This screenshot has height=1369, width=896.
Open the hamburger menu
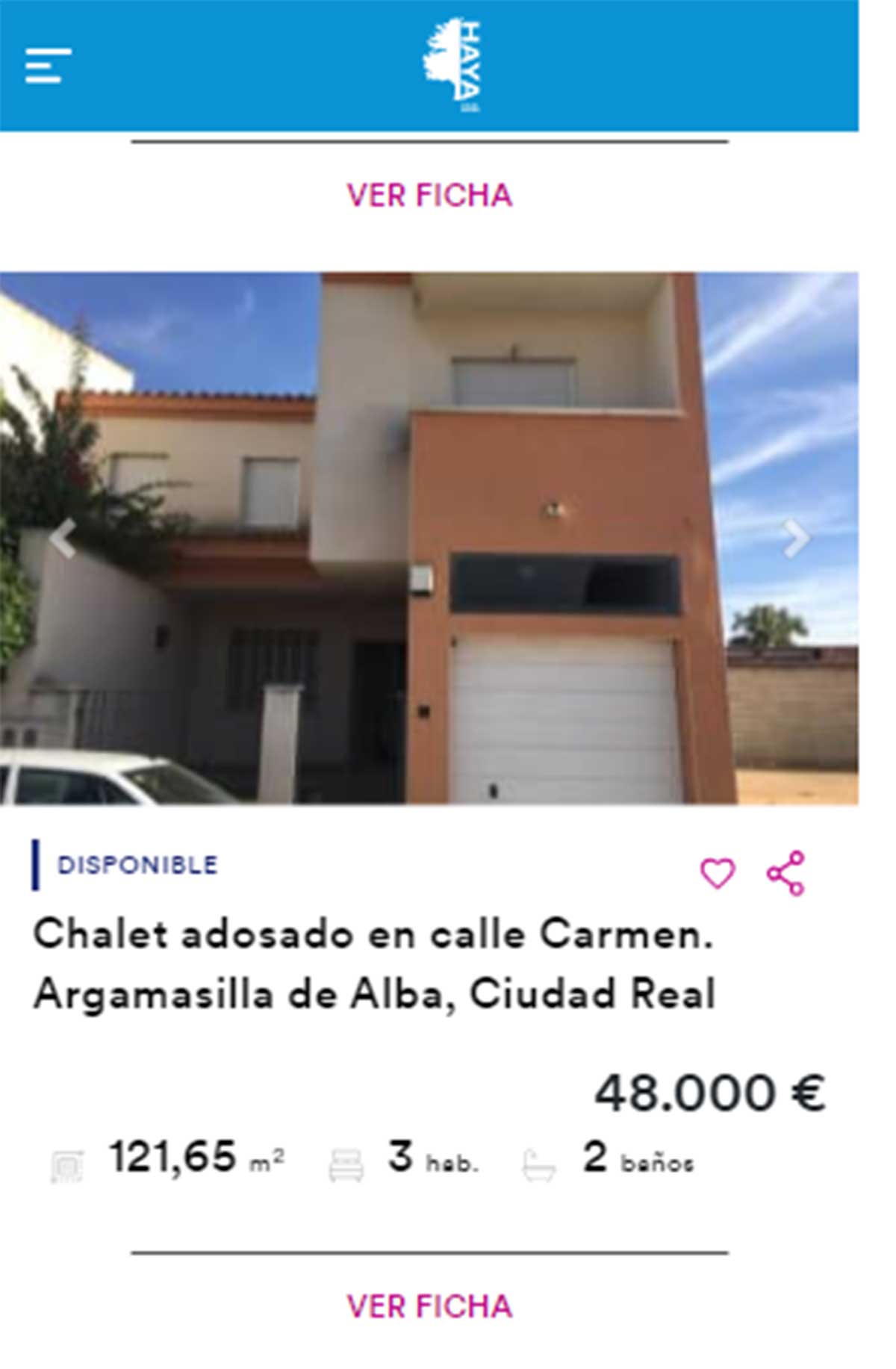(x=48, y=66)
